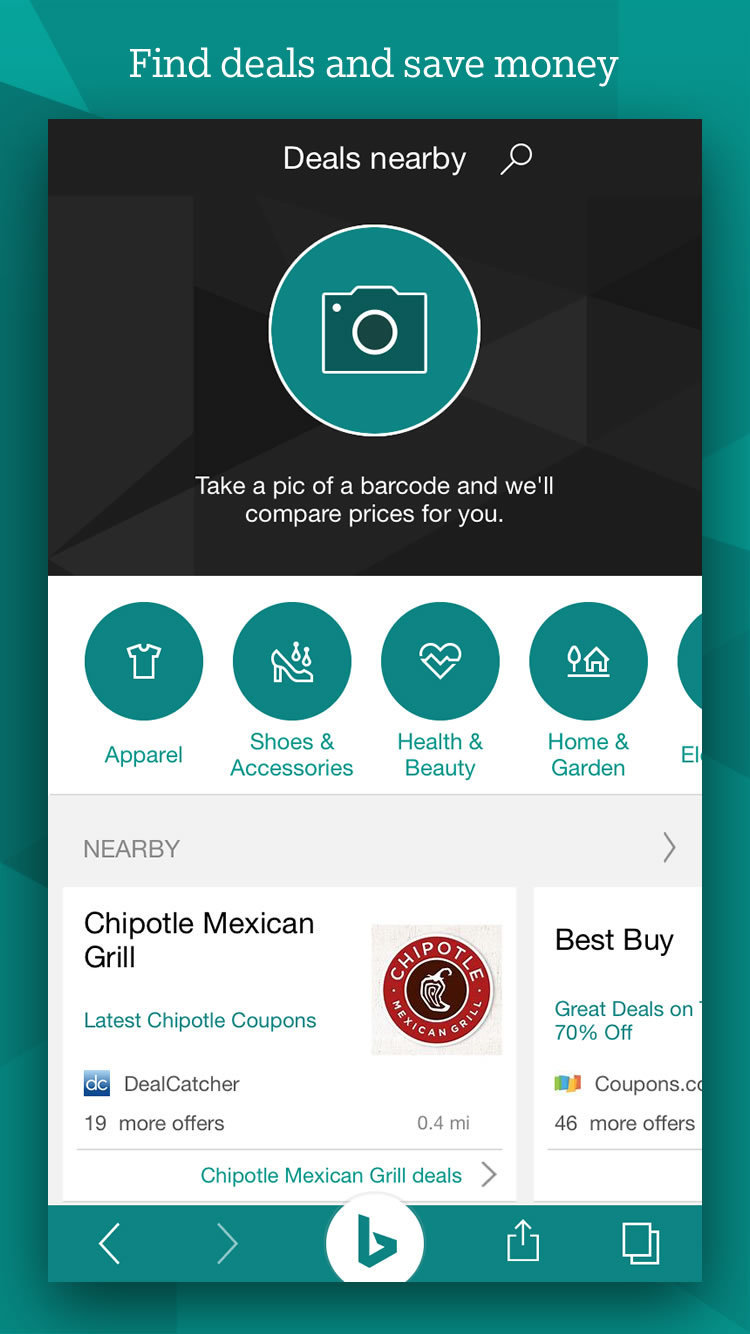Choose the Health & Beauty category

point(440,692)
